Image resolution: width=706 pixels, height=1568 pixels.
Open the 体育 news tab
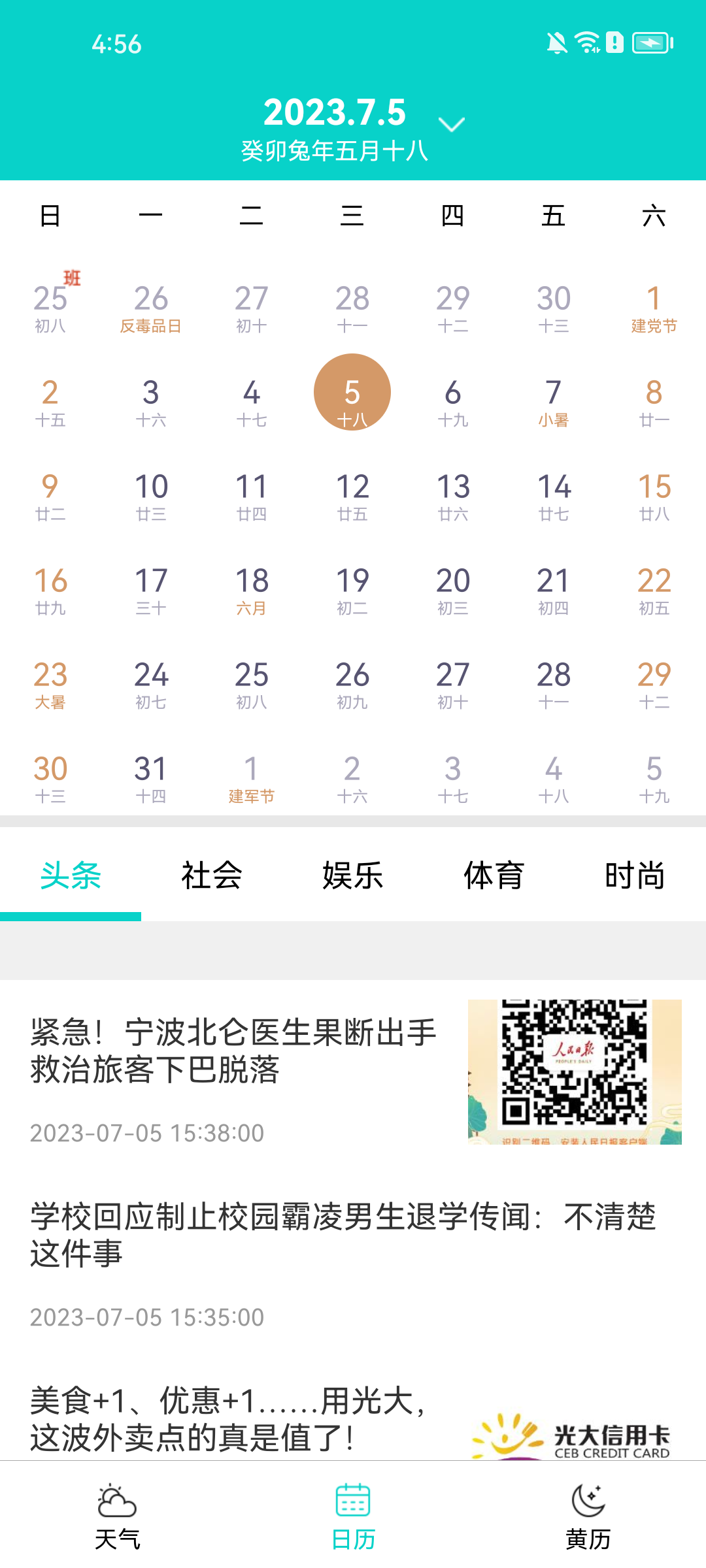(494, 875)
